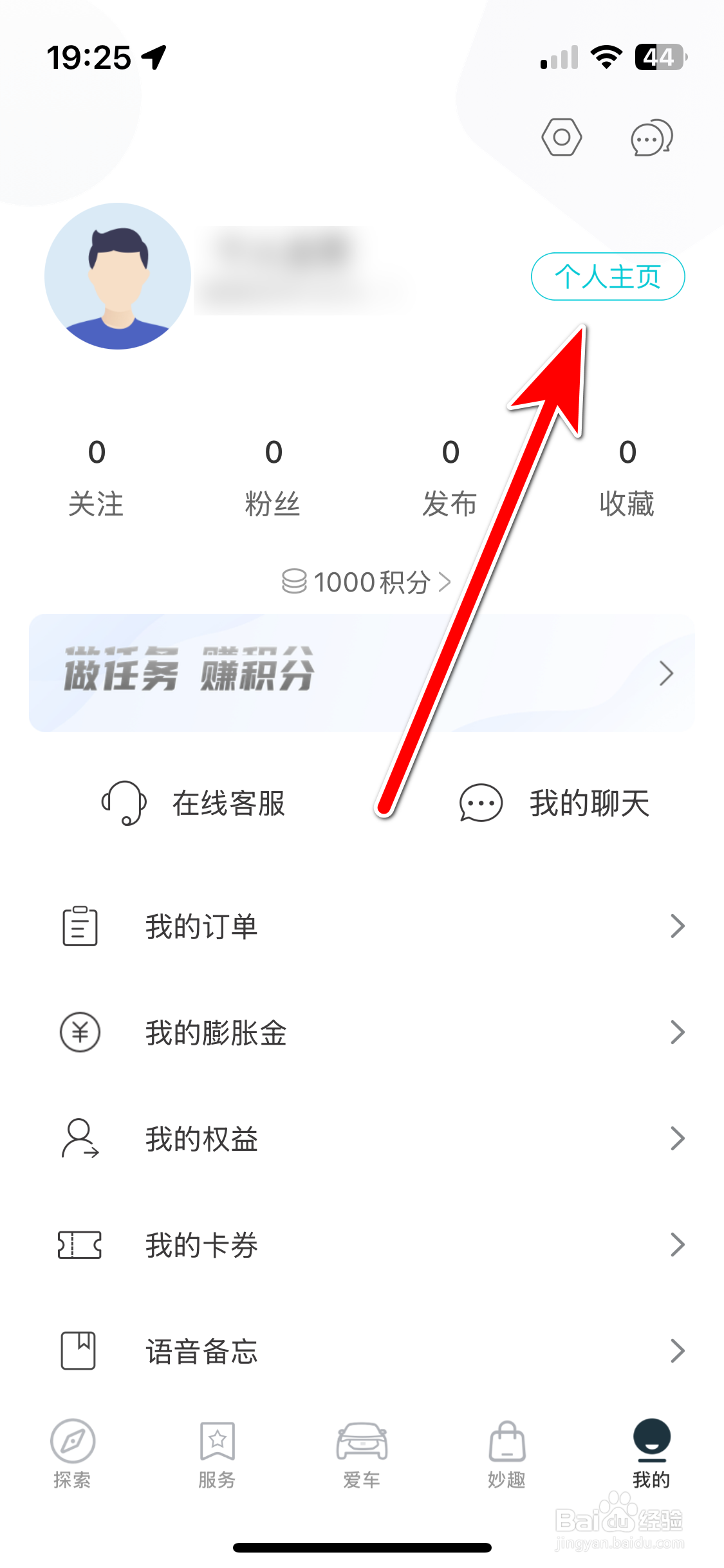Expand the 我的权益 row chevron
The height and width of the screenshot is (1568, 724).
pyautogui.click(x=678, y=1139)
